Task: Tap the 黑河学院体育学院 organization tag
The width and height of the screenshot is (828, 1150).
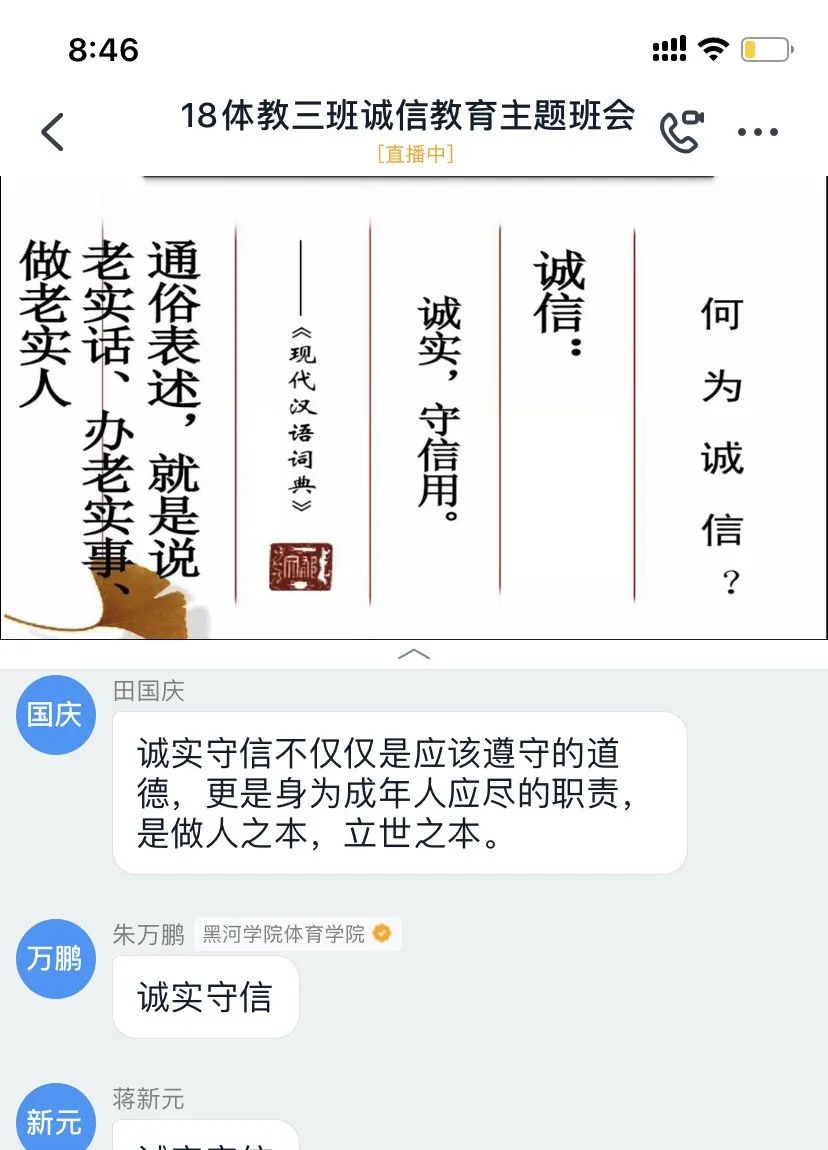Action: click(x=296, y=934)
